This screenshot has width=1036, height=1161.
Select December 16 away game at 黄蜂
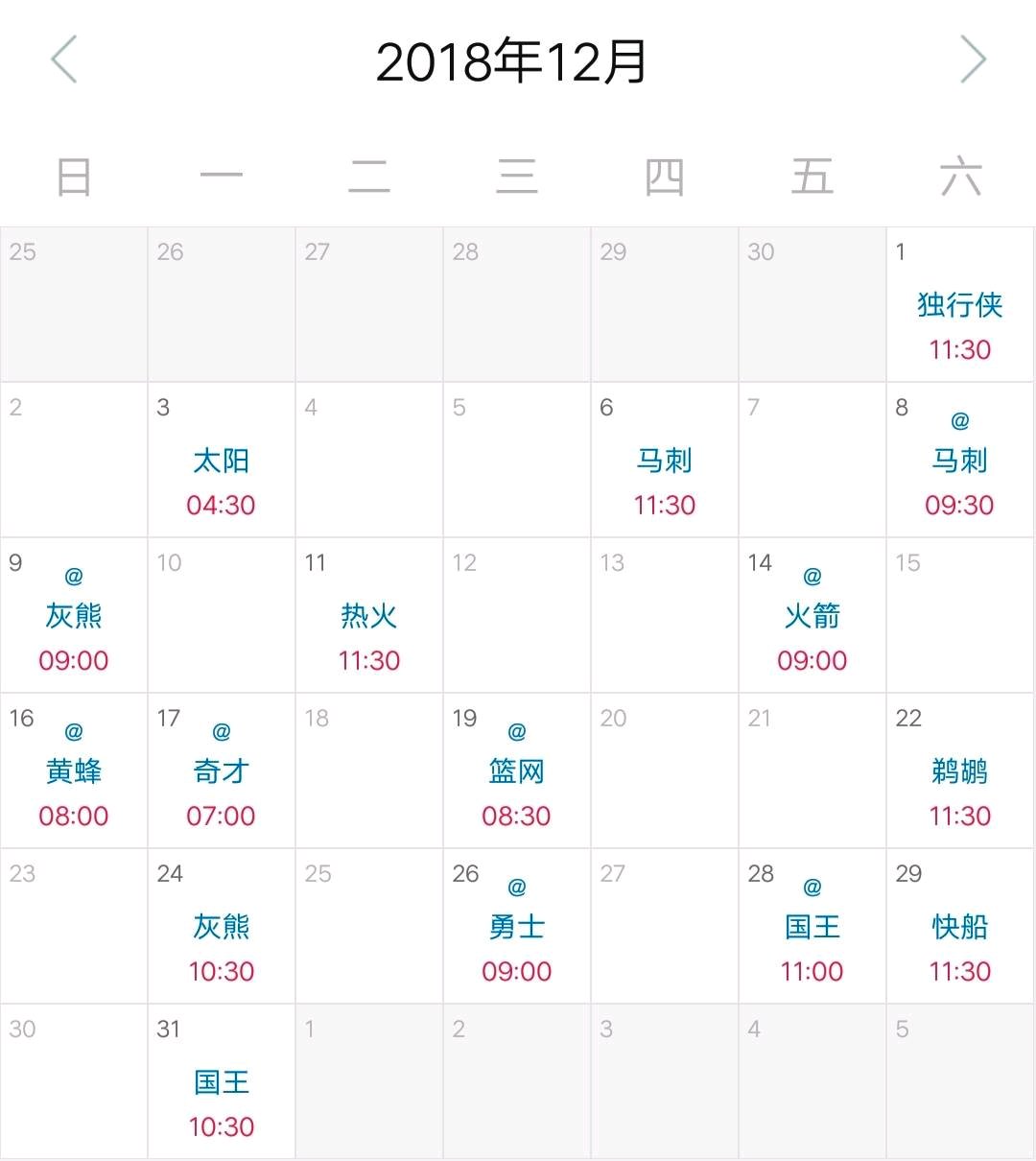(74, 771)
